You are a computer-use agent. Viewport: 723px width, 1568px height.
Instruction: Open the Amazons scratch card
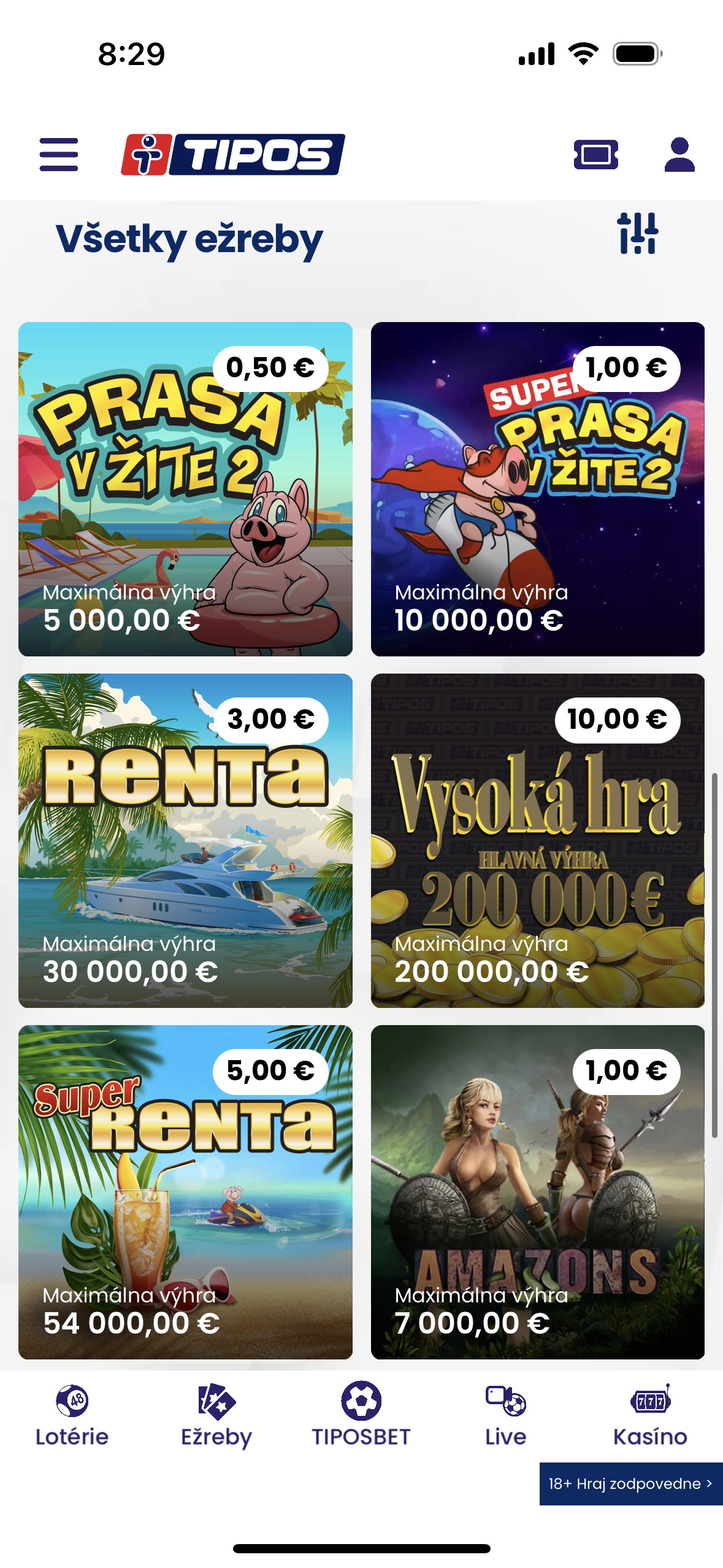pos(537,1192)
